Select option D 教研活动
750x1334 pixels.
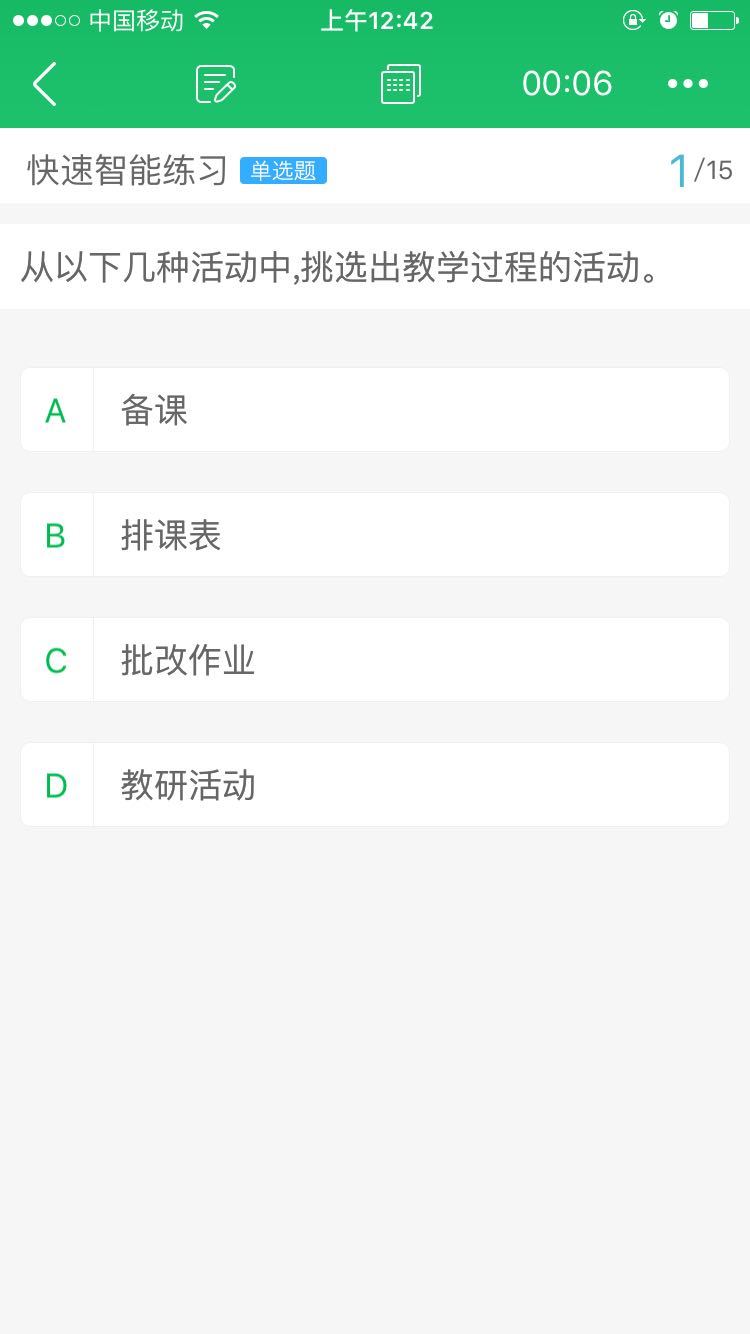pyautogui.click(x=375, y=785)
